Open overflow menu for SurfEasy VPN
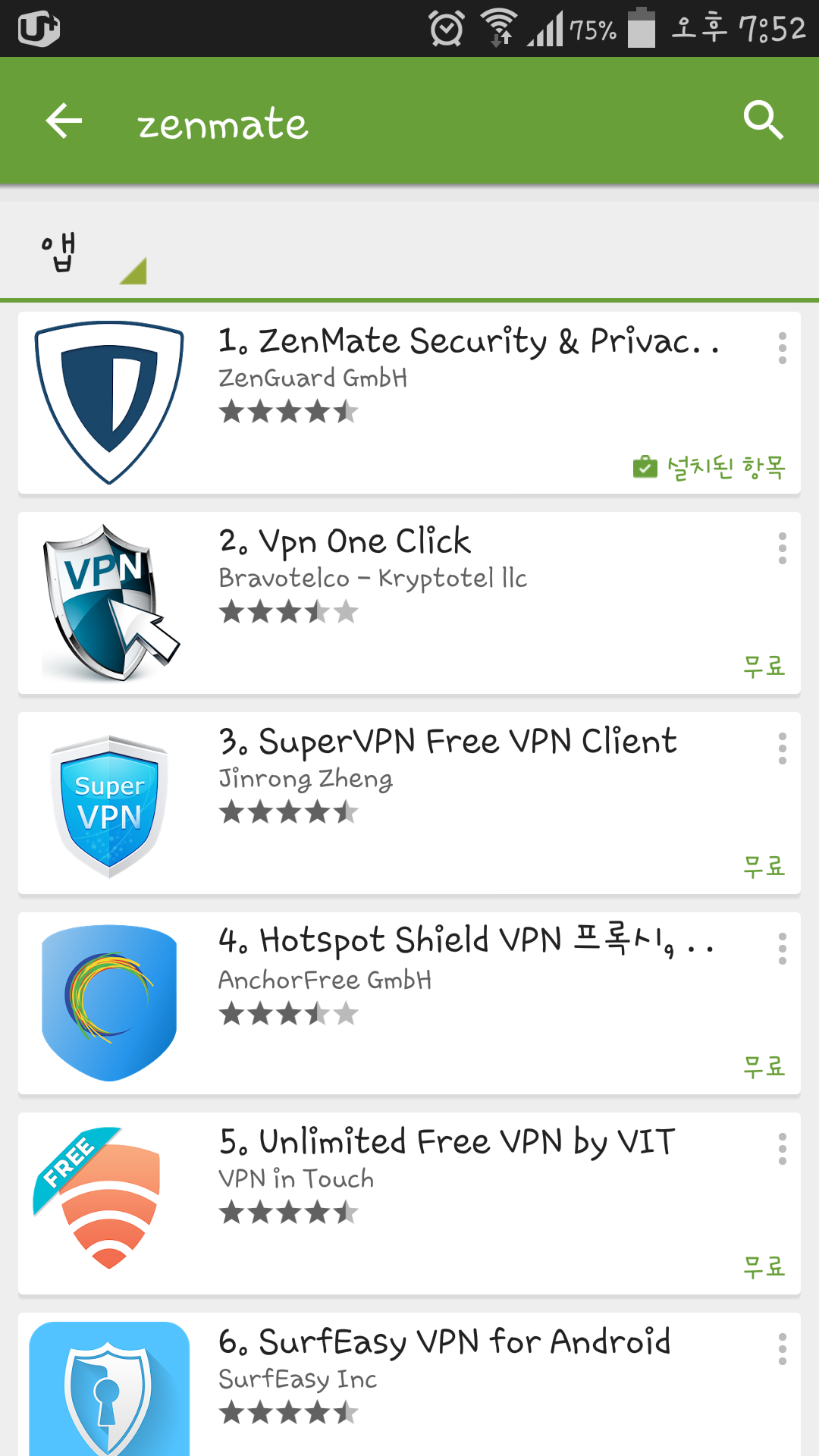 click(782, 1349)
